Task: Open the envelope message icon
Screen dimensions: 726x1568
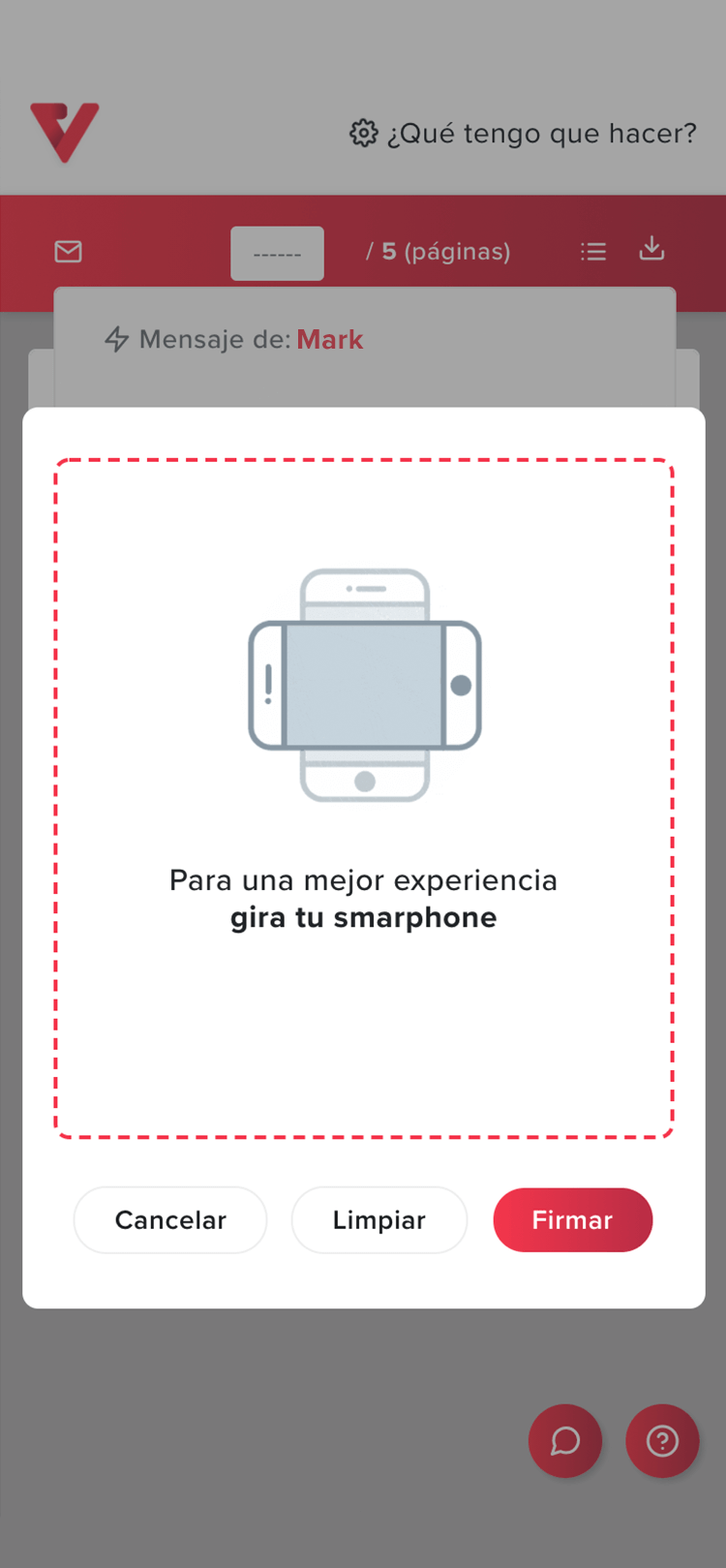Action: 68,252
